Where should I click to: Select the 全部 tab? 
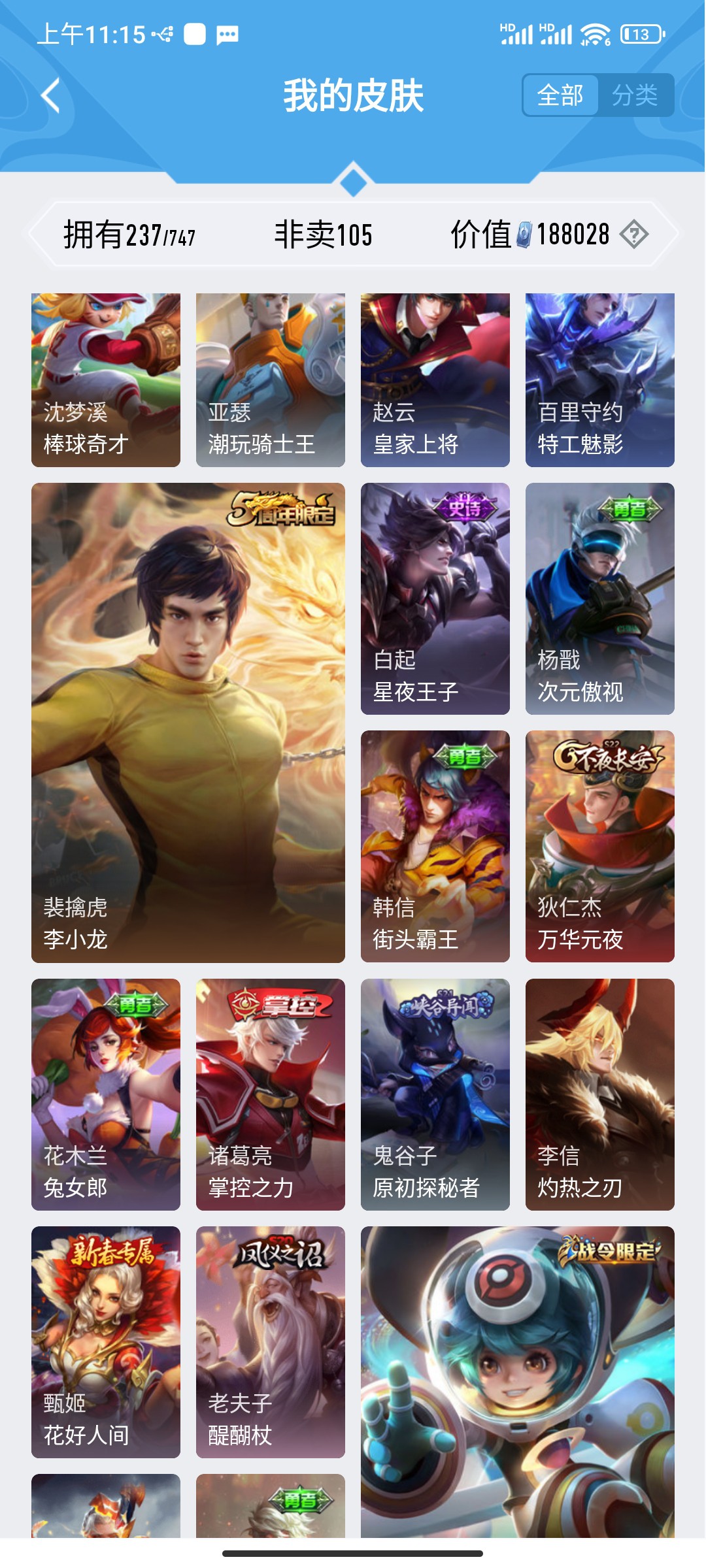click(x=560, y=95)
